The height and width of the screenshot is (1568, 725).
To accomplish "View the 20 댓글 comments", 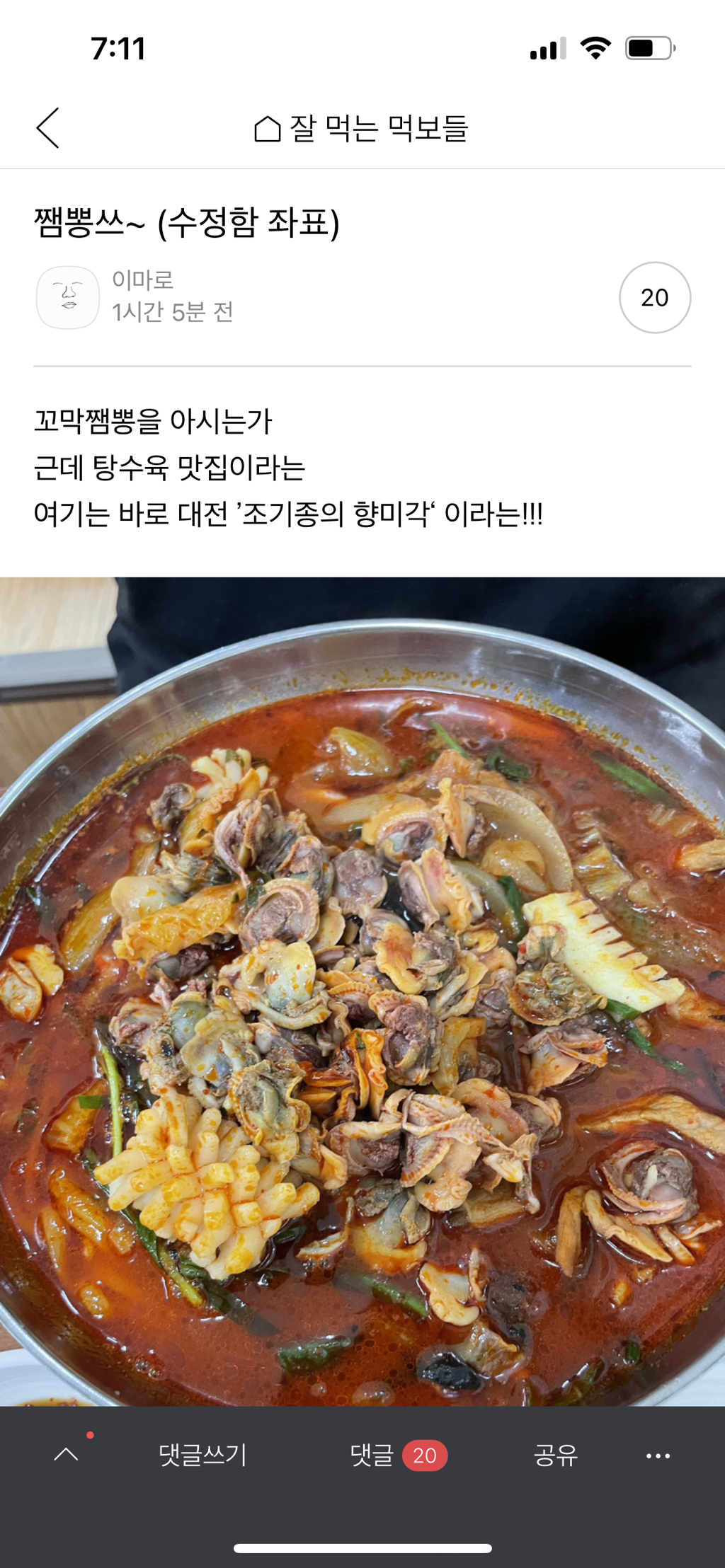I will [x=399, y=1455].
